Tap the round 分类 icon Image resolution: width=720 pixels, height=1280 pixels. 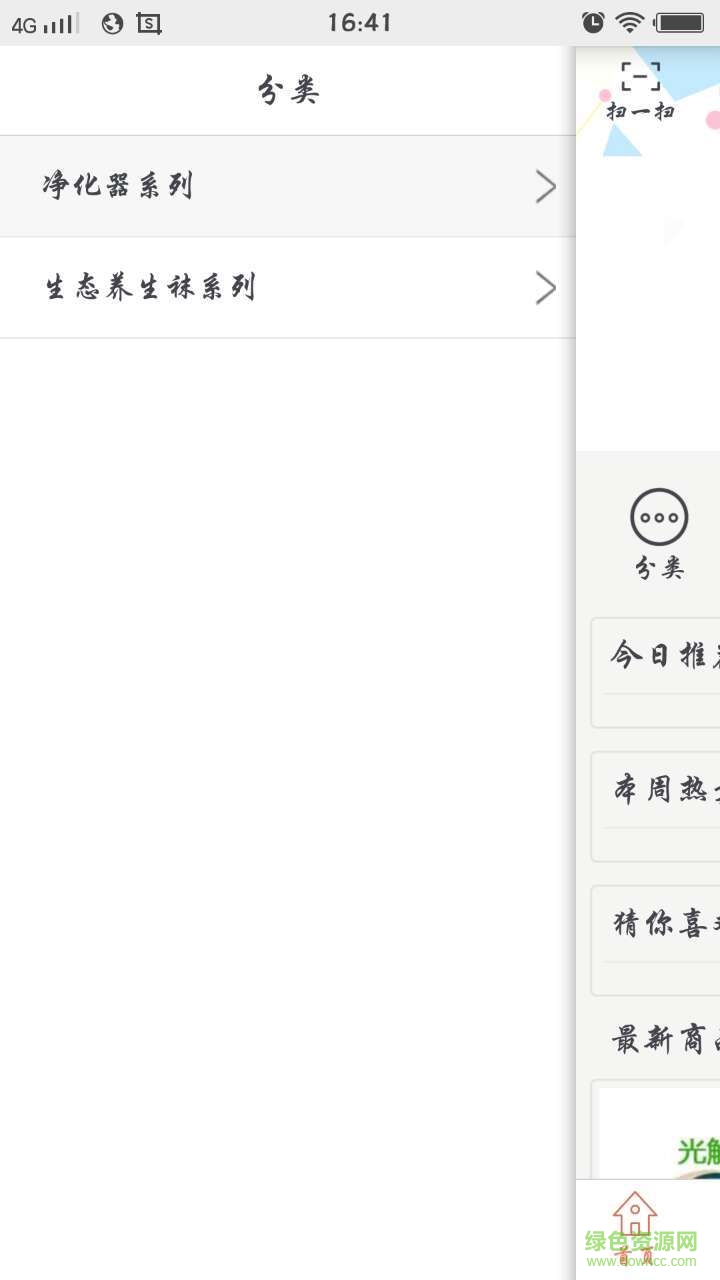click(x=659, y=518)
